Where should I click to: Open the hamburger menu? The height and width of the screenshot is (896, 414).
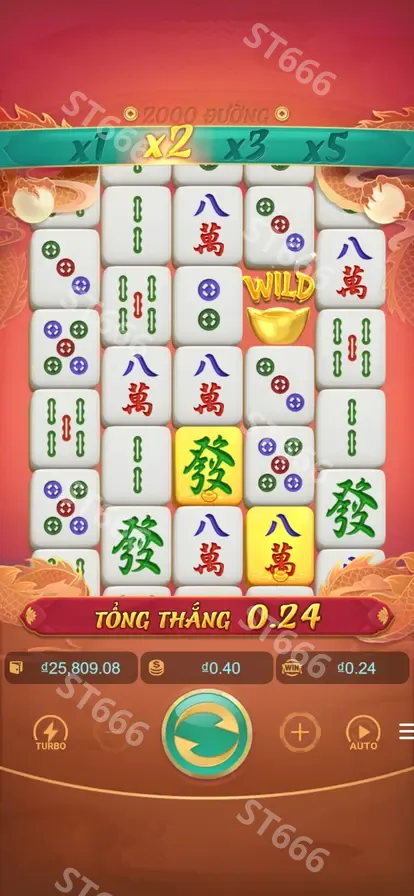pos(407,731)
